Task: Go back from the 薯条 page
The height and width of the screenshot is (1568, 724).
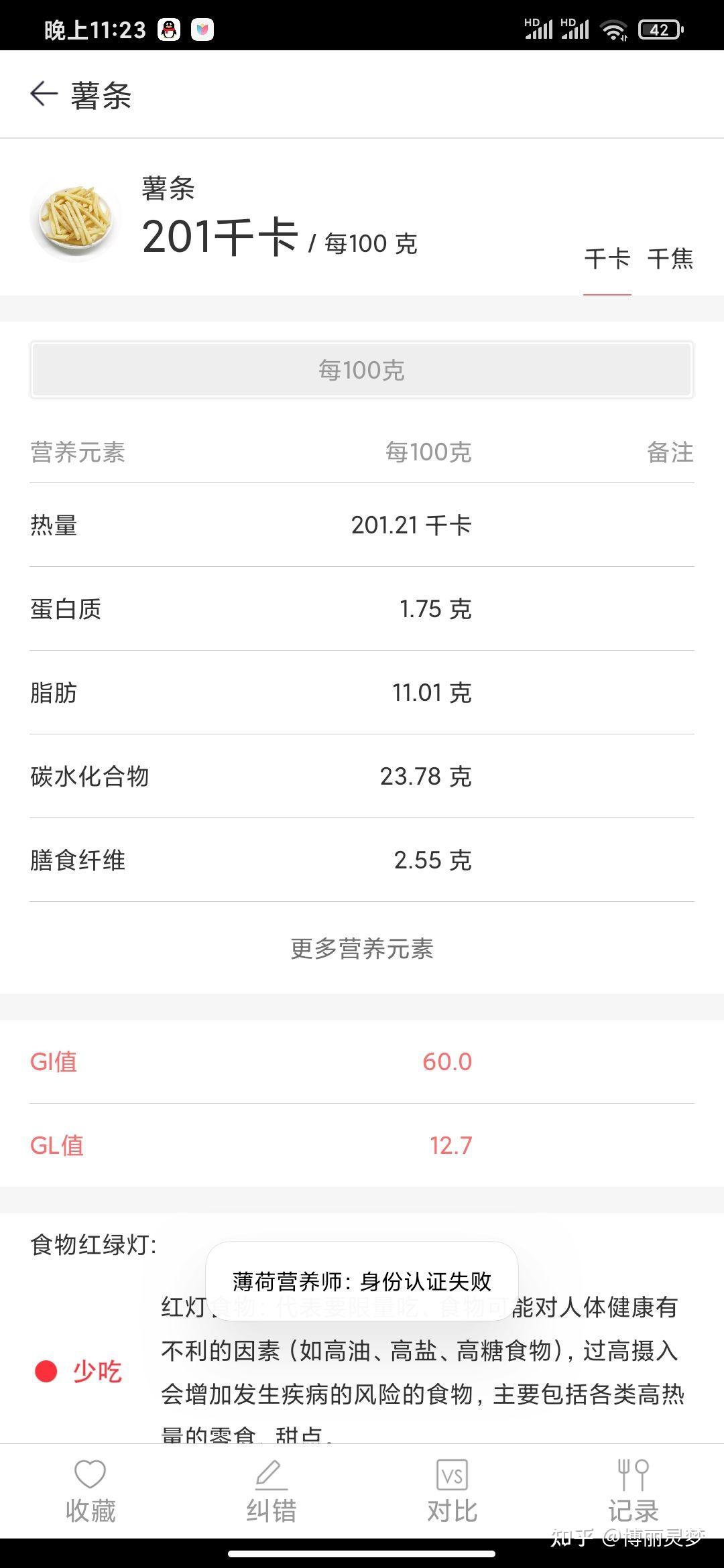Action: [x=44, y=94]
